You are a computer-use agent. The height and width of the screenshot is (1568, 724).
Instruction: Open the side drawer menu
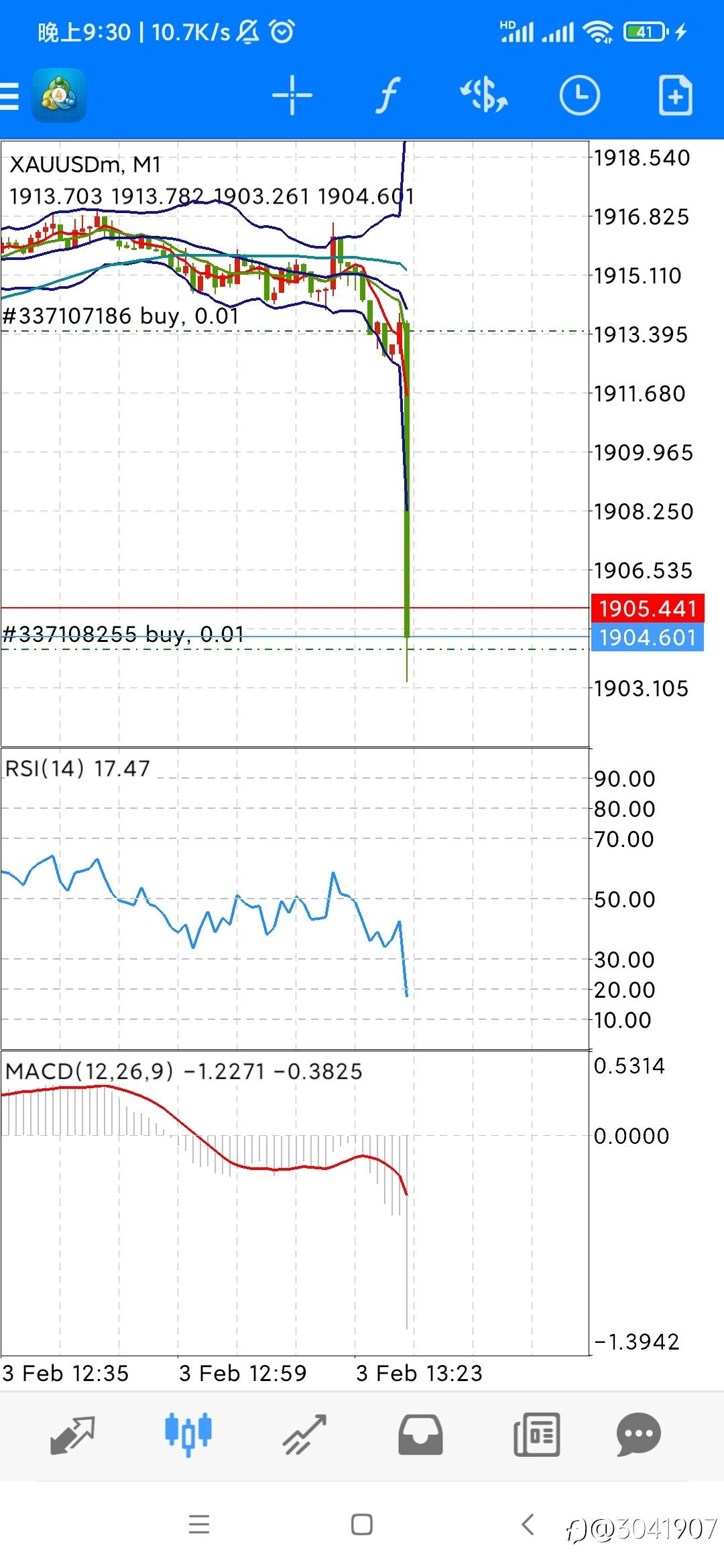[x=9, y=95]
